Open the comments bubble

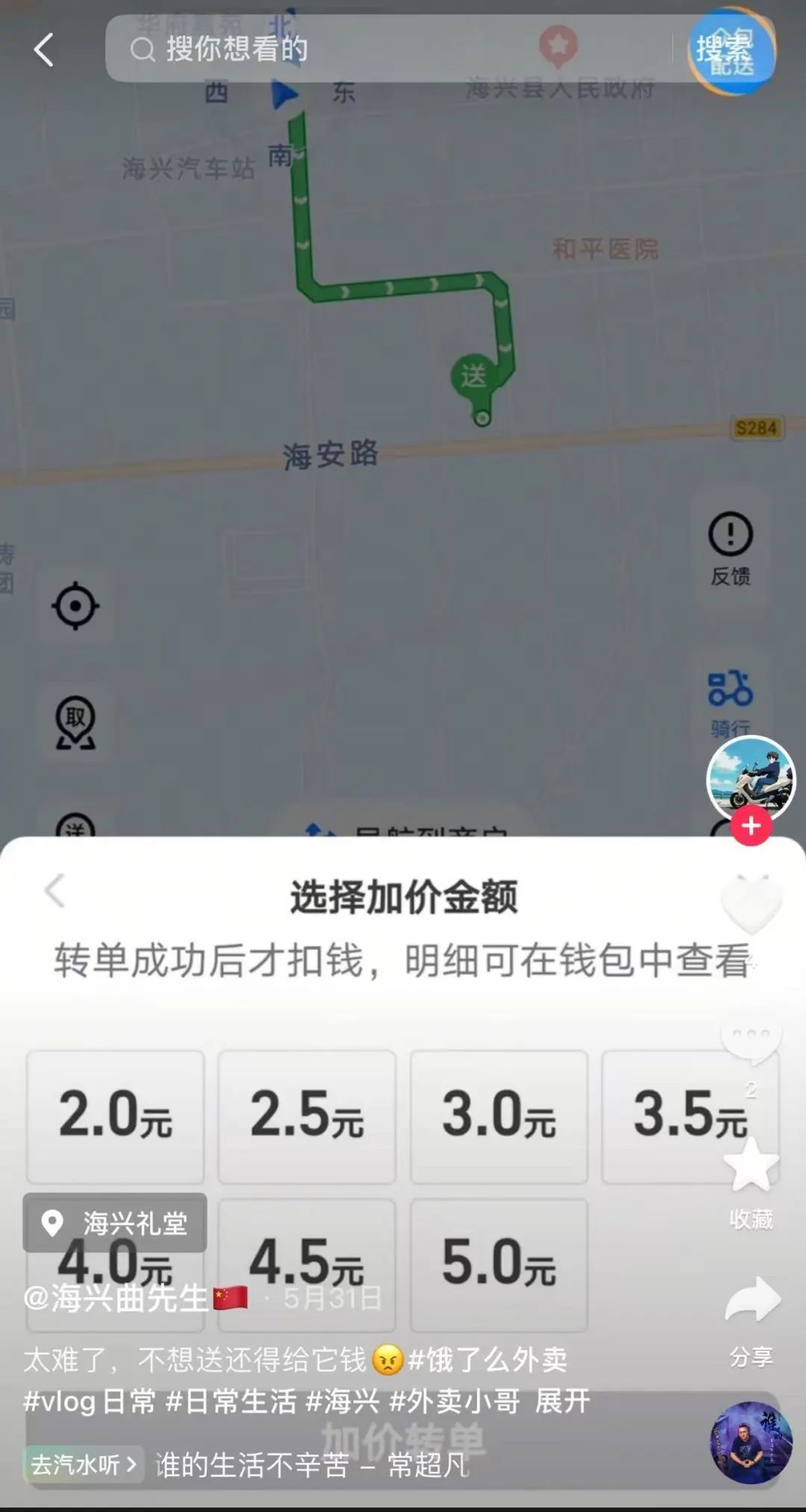pos(751,1041)
